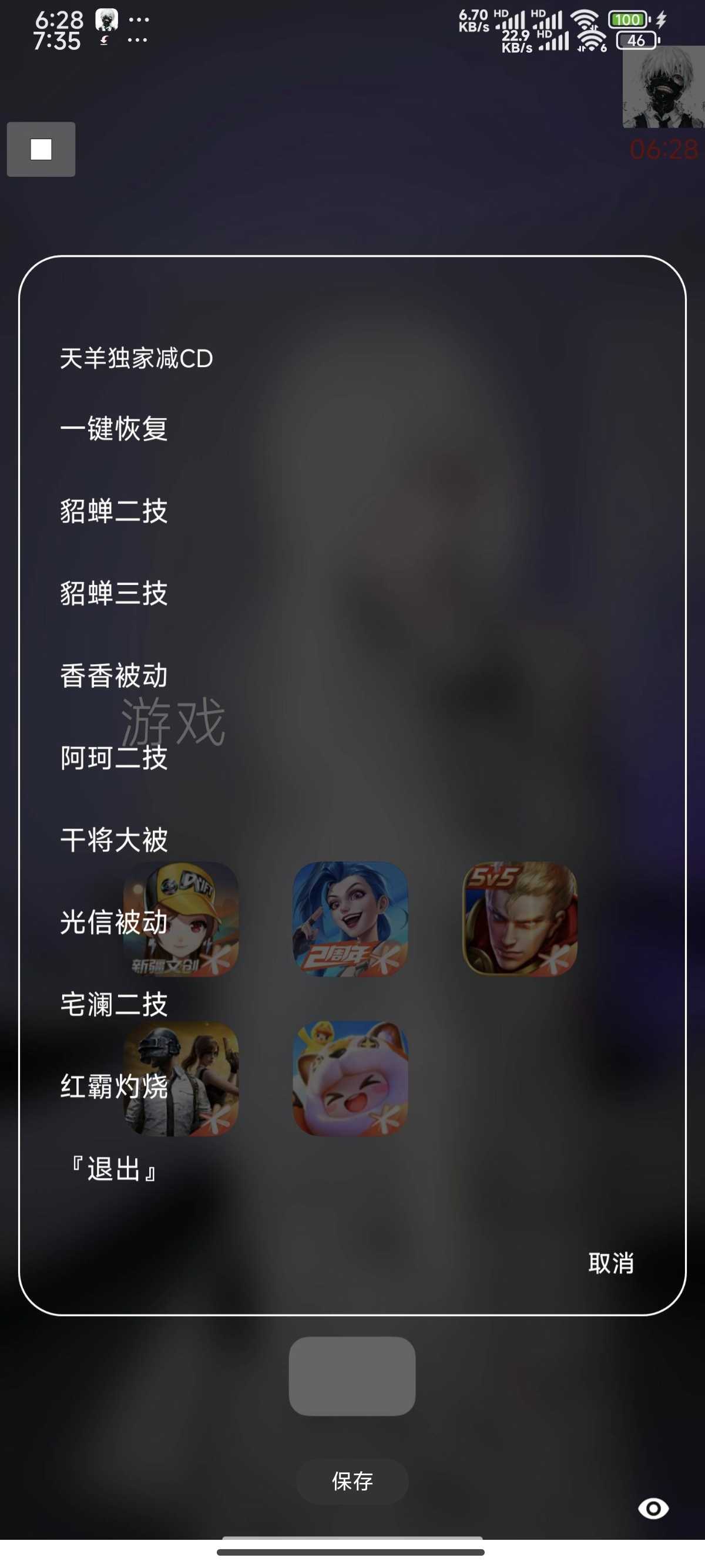Screen dimensions: 705x1568
Task: Tap 『退出』 to exit the menu
Action: tap(114, 1169)
